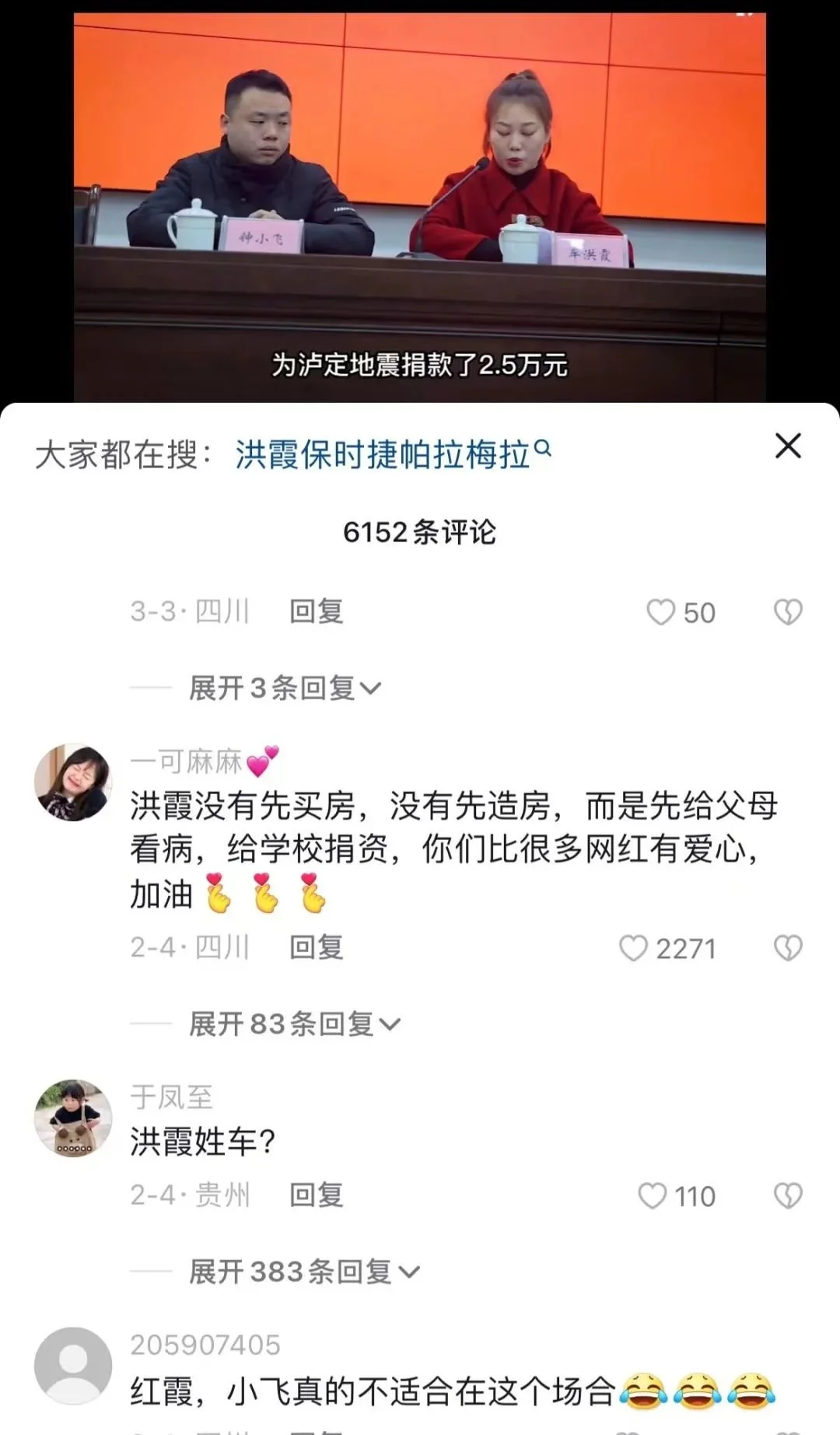Expand 83 replies under 一可麻麻's comment

(294, 1024)
